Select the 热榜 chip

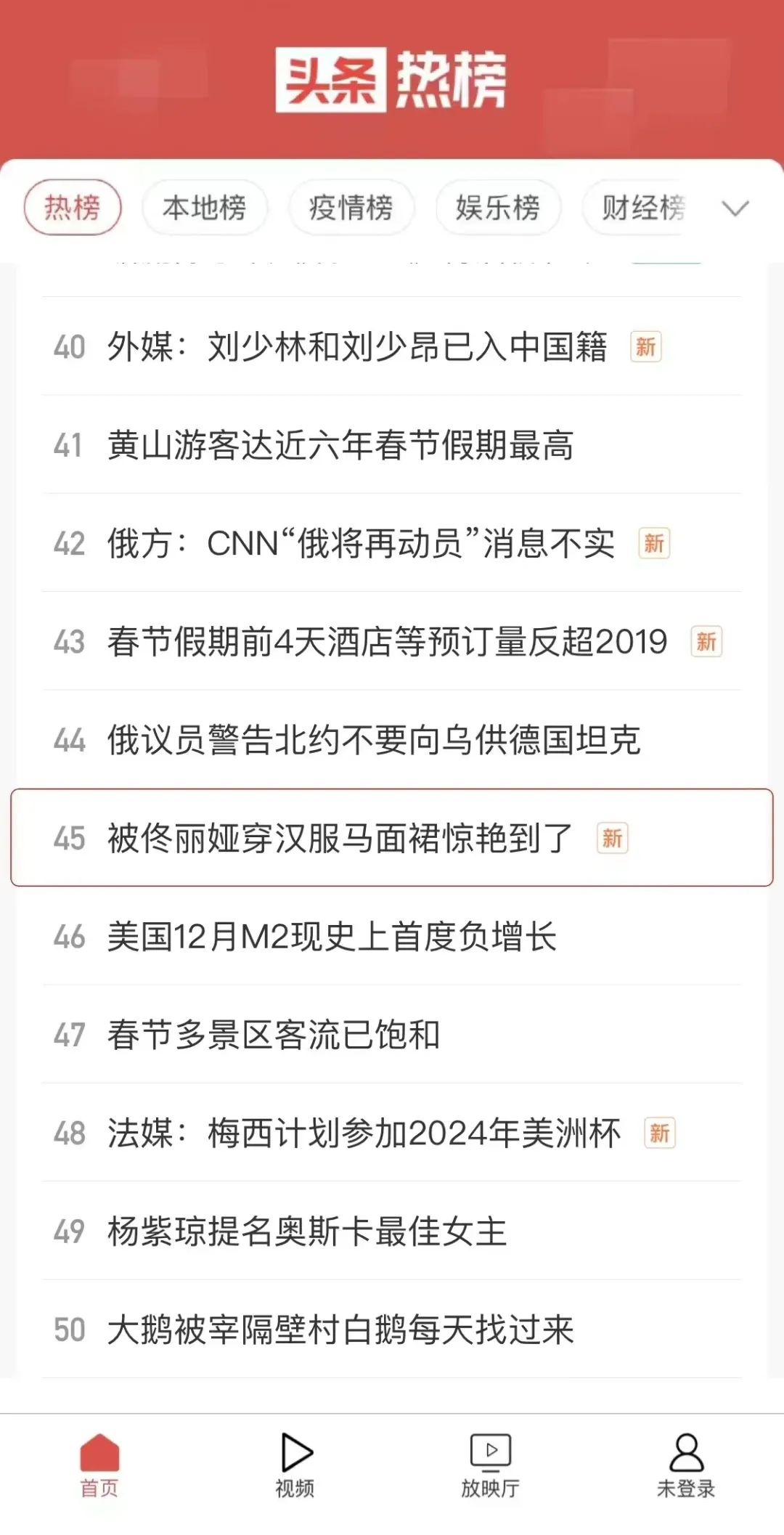[73, 208]
